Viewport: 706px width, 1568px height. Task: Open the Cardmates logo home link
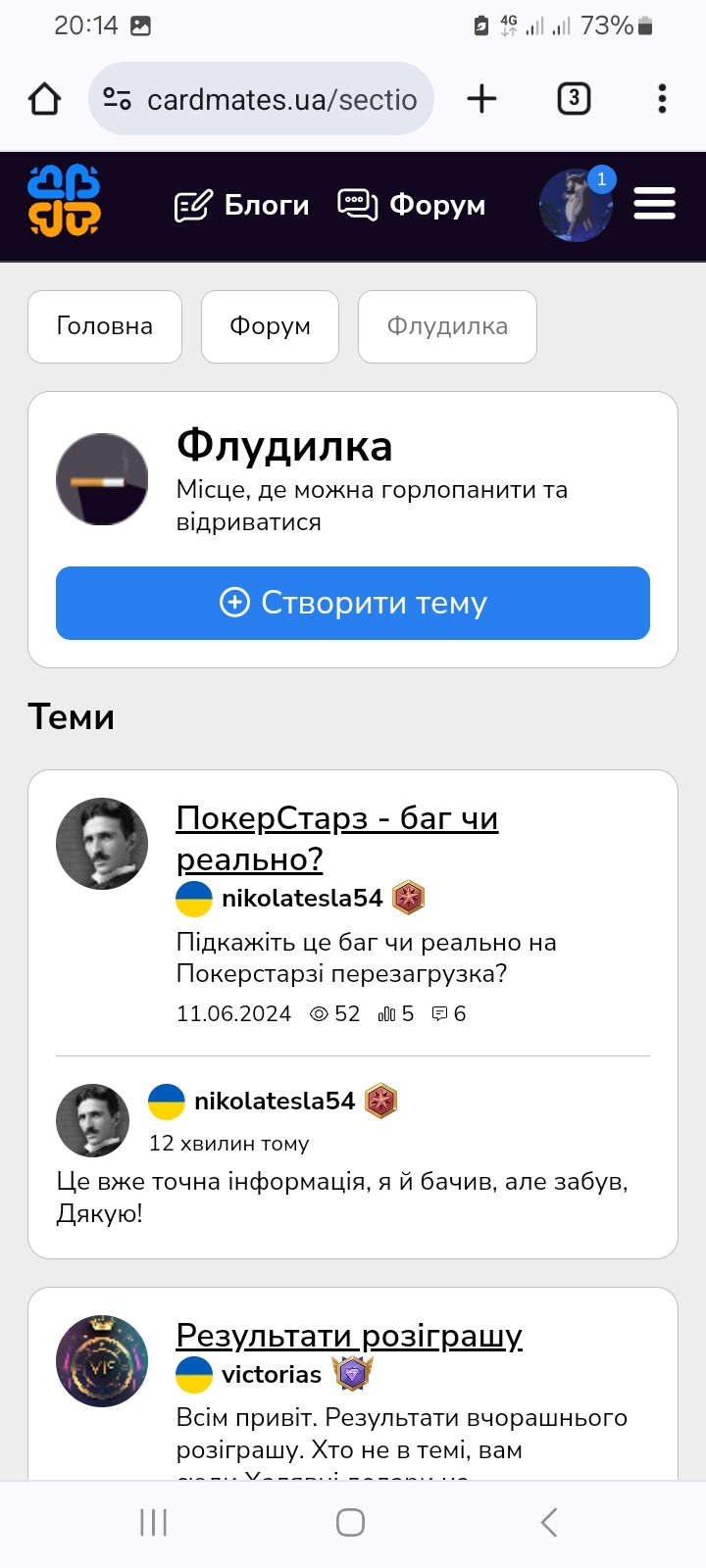(65, 202)
